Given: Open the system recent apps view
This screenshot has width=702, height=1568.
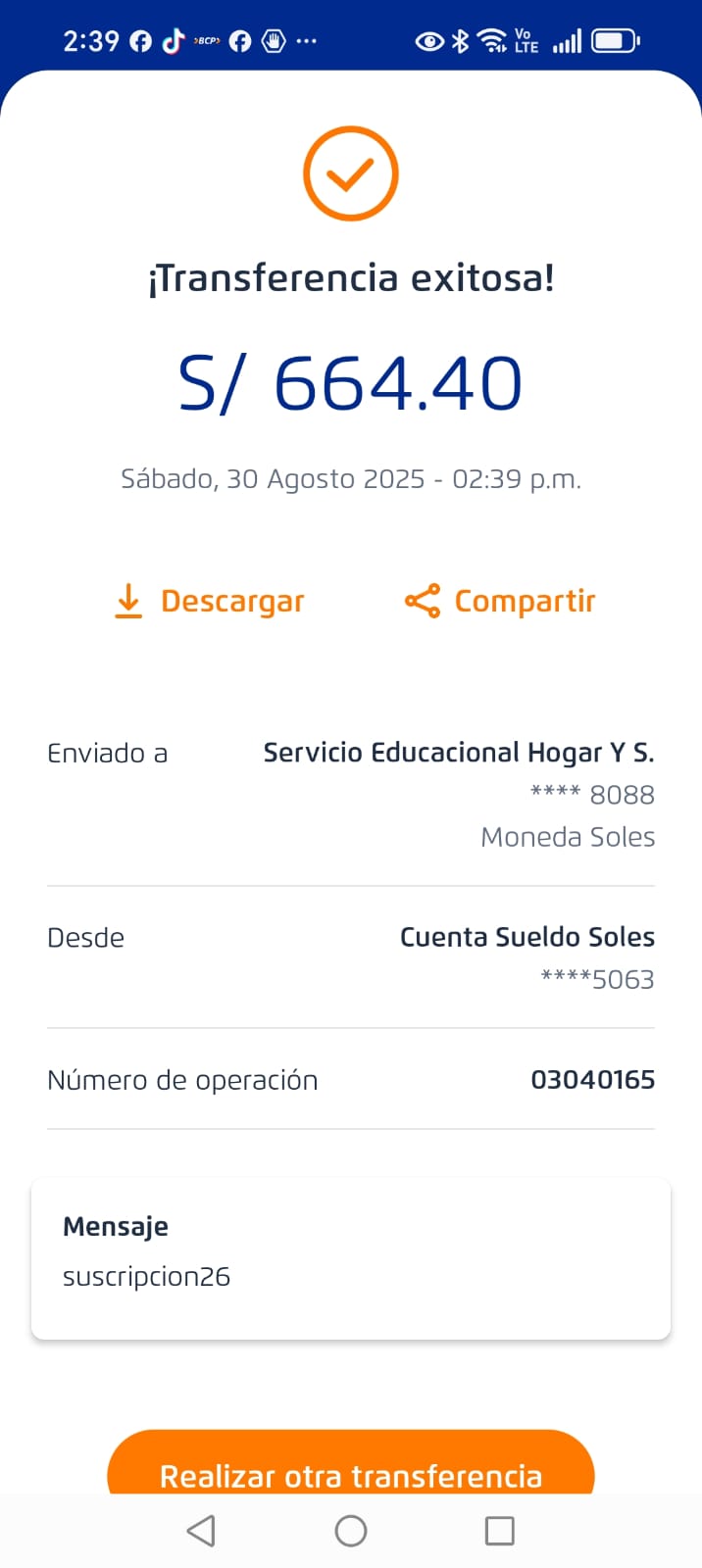Looking at the screenshot, I should [x=499, y=1531].
